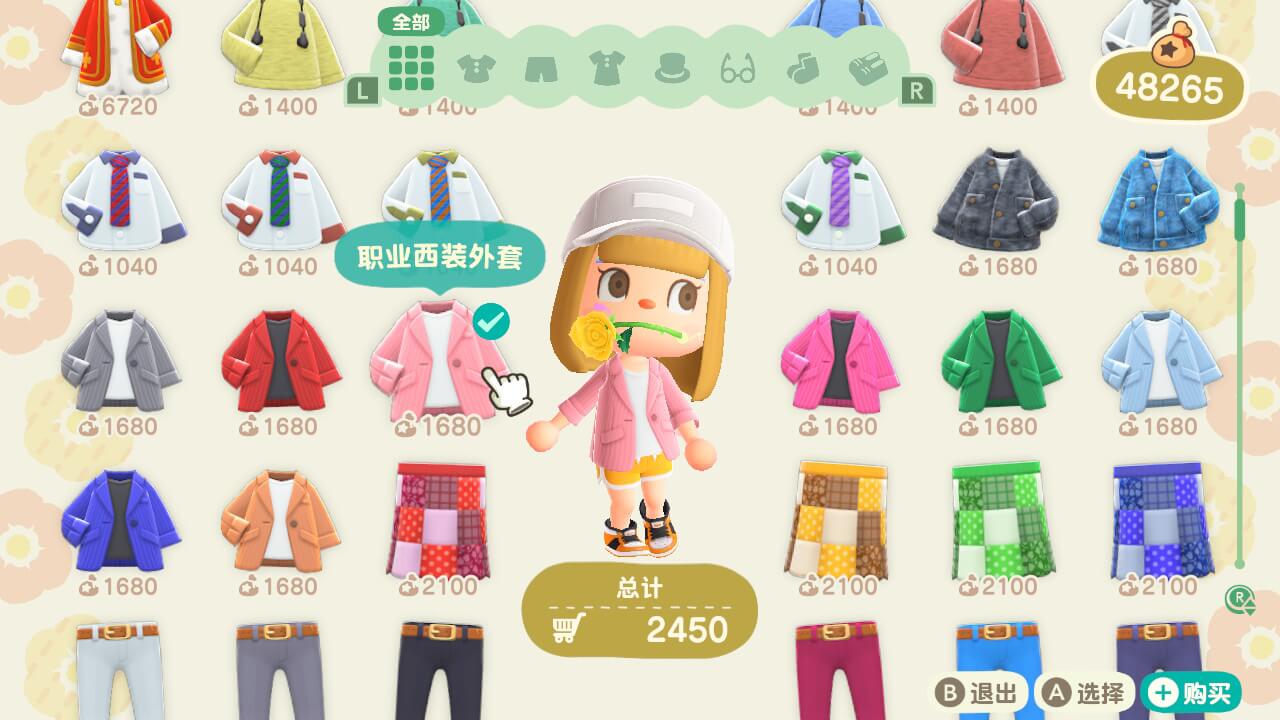Try on the green patchwork skirt
The width and height of the screenshot is (1280, 720).
click(x=1001, y=520)
